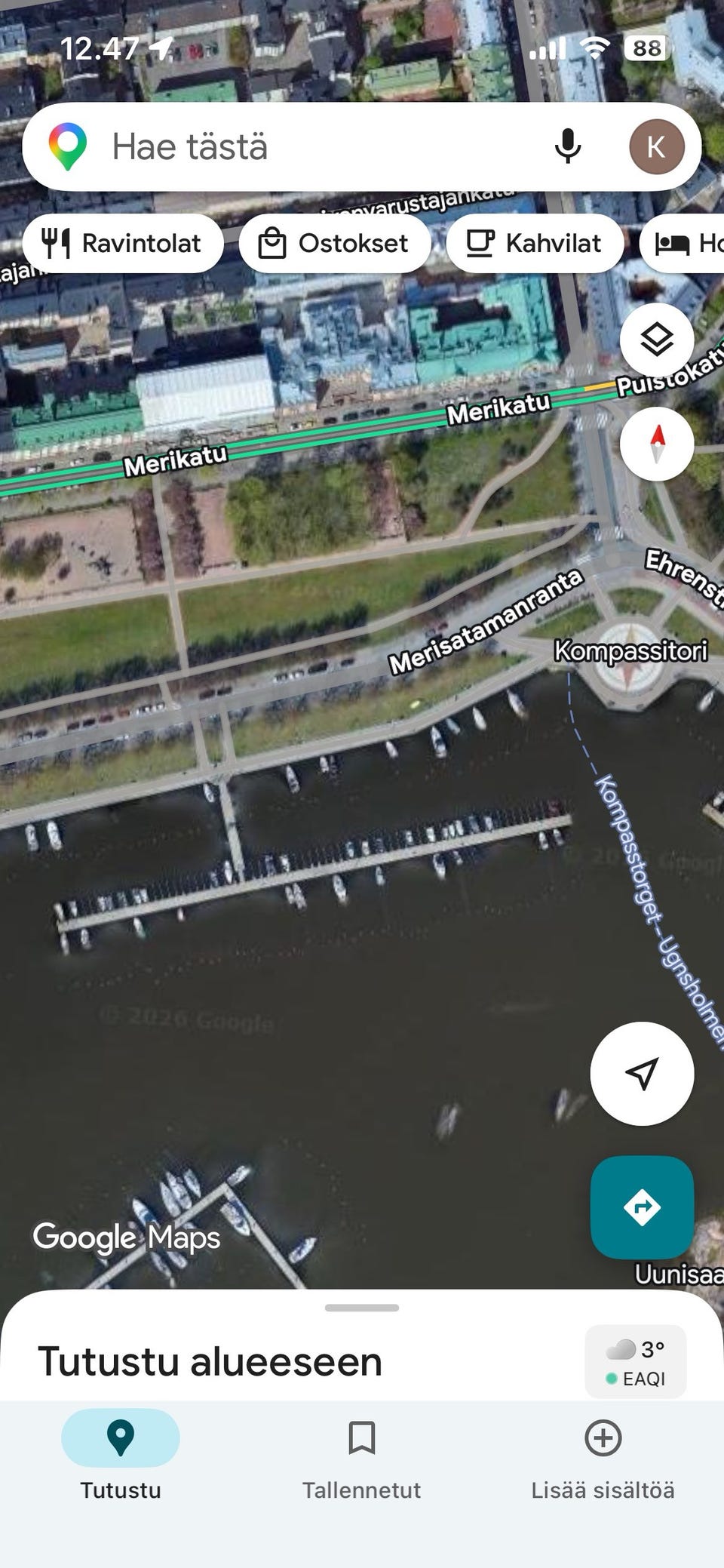Expand the 'Tutustu alueeseen' sheet handle
724x1568 pixels.
pyautogui.click(x=362, y=1308)
